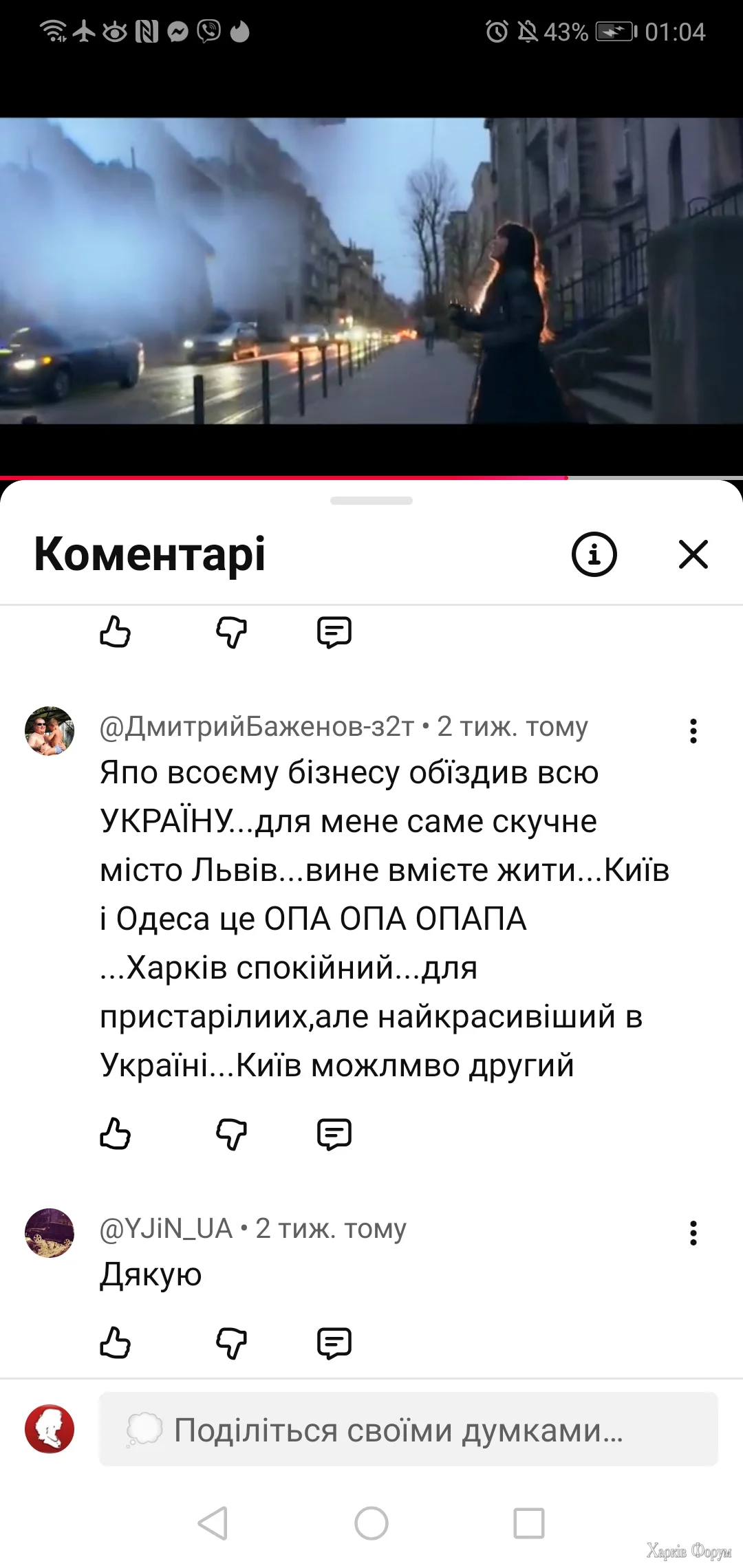
Task: Go to the home screen
Action: [371, 1523]
